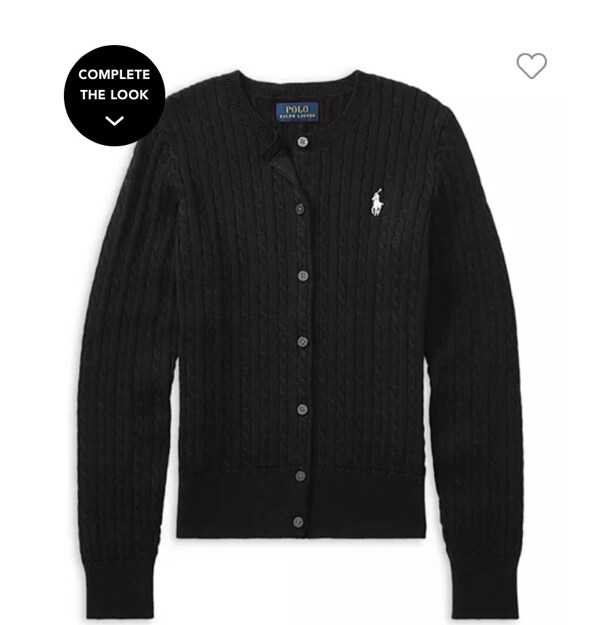Expand the Complete The Look badge
600x625 pixels.
(x=114, y=96)
